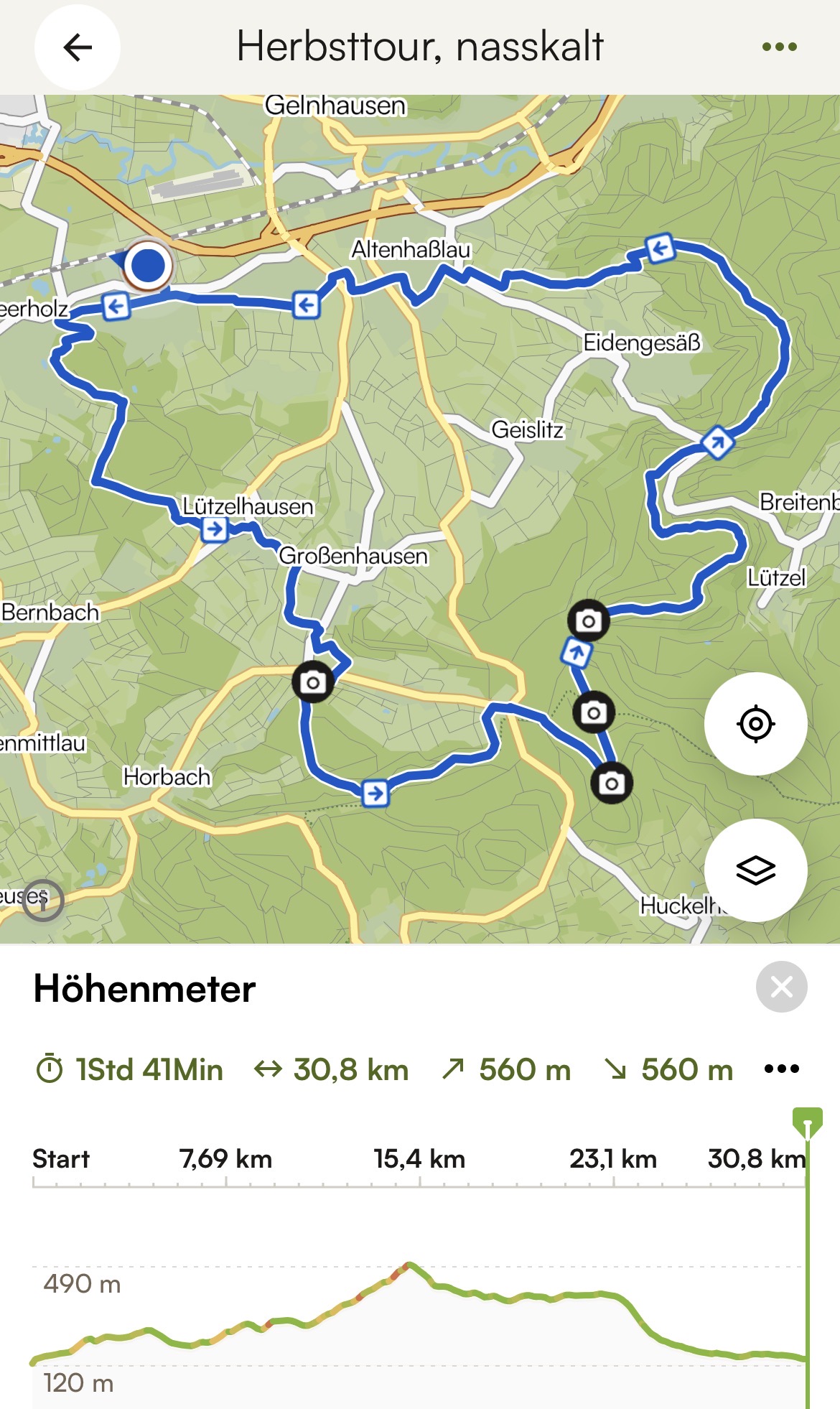This screenshot has width=840, height=1409.
Task: Close the Höhenmeter panel
Action: (x=781, y=987)
